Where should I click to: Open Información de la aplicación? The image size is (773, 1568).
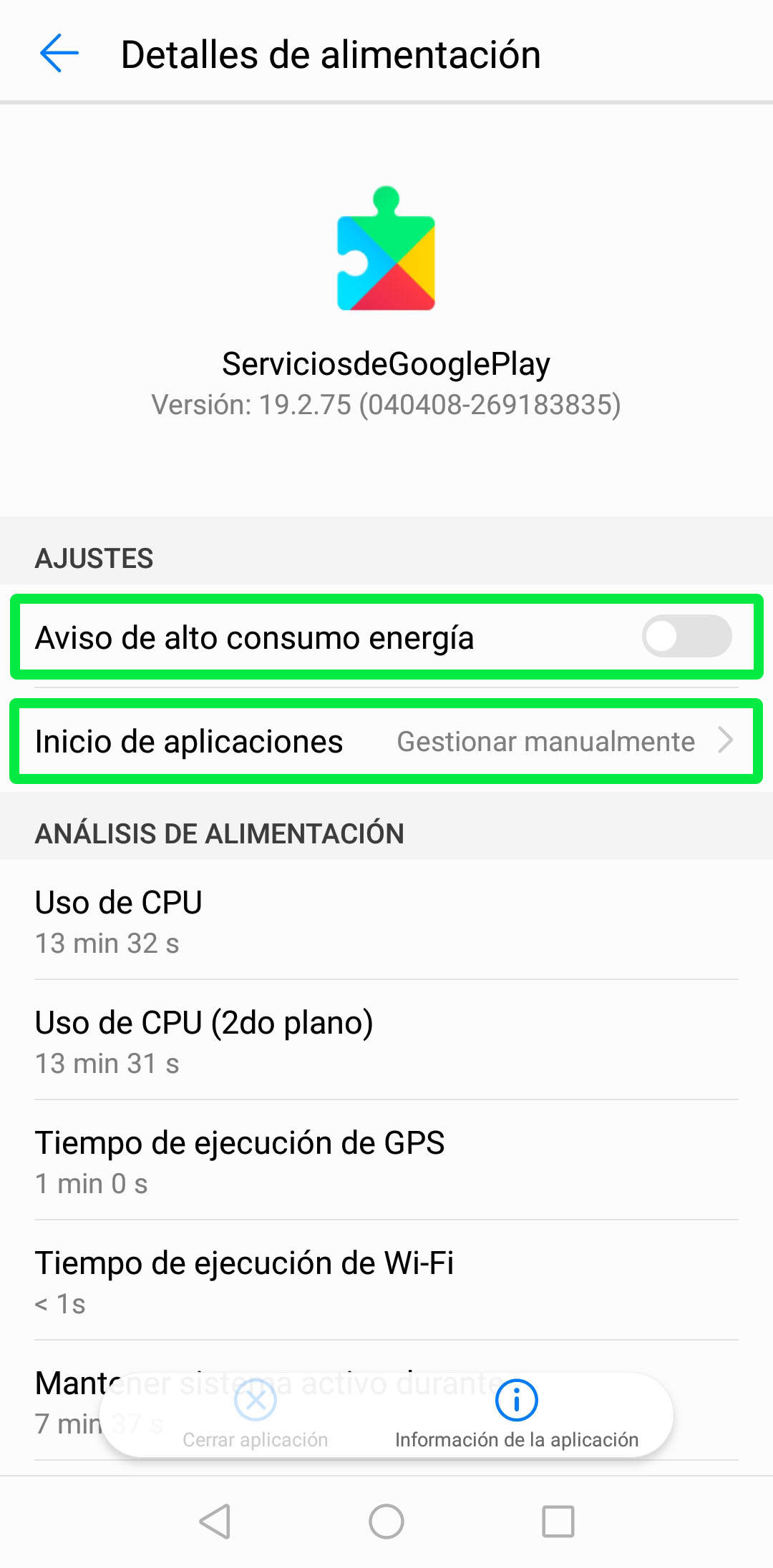point(517,1415)
